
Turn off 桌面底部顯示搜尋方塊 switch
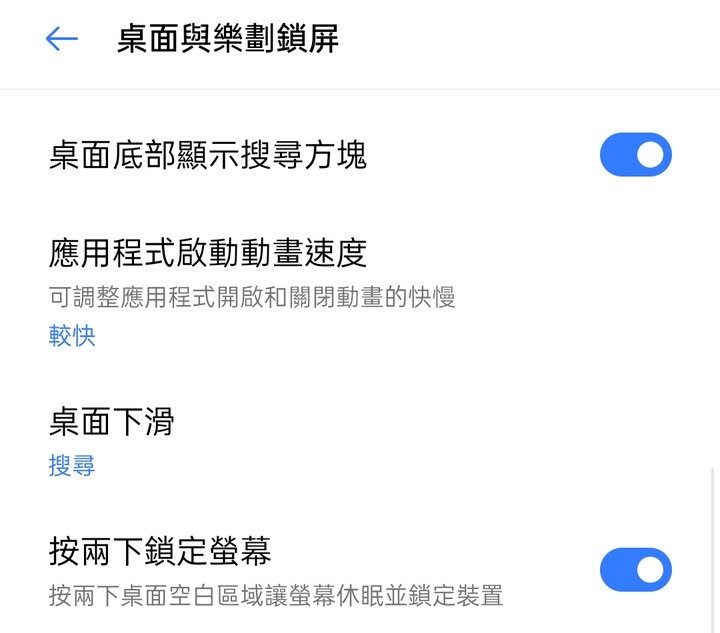pyautogui.click(x=635, y=155)
